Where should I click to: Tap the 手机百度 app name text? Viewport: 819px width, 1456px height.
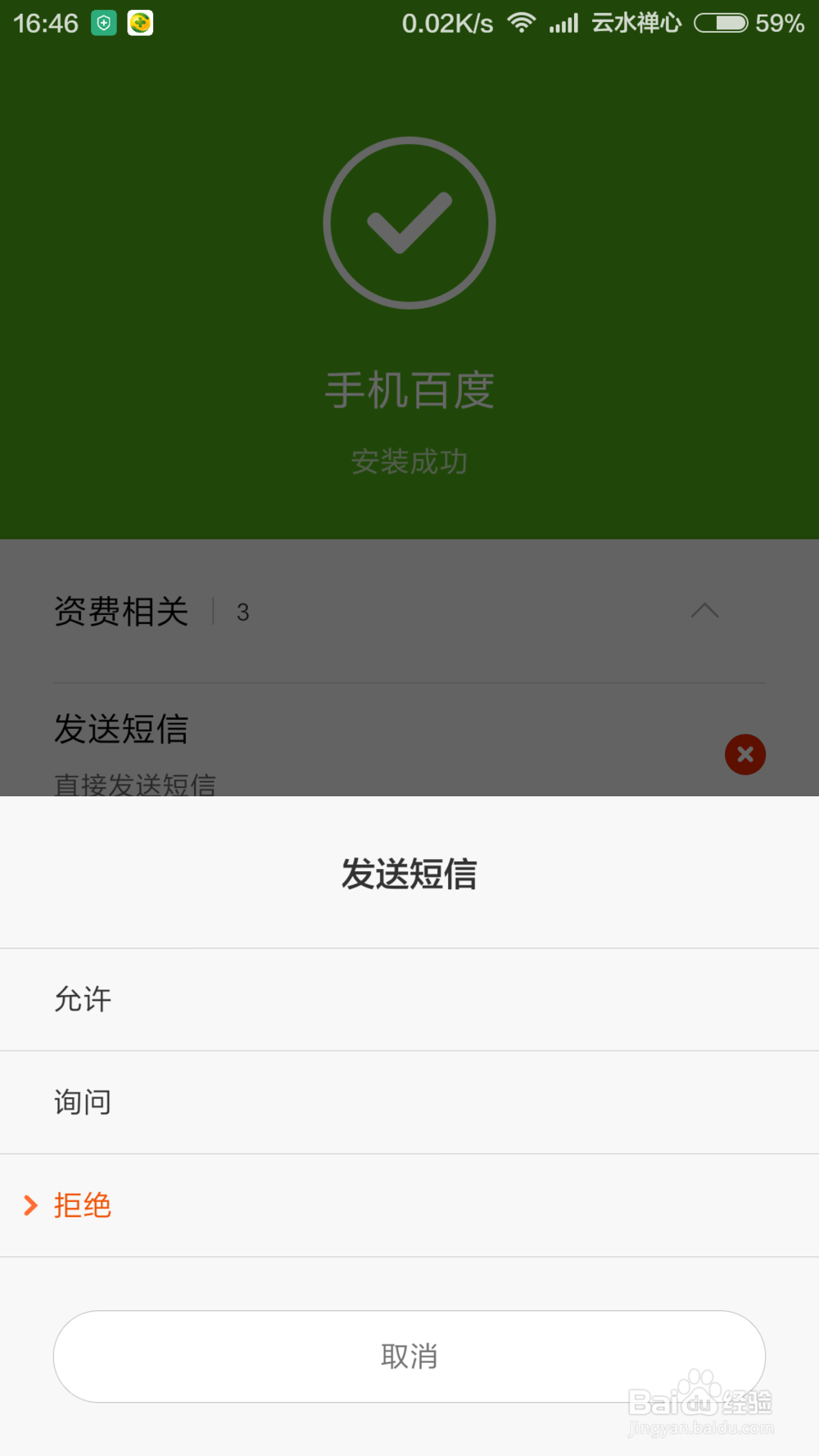409,391
